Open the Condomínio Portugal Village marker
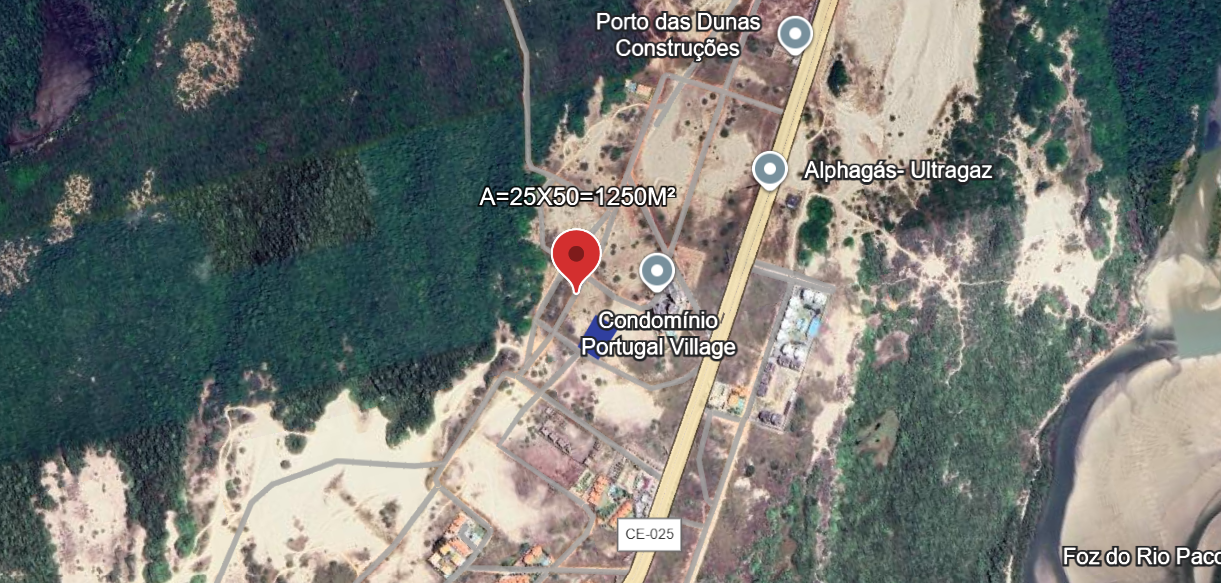The width and height of the screenshot is (1221, 583). pos(657,270)
